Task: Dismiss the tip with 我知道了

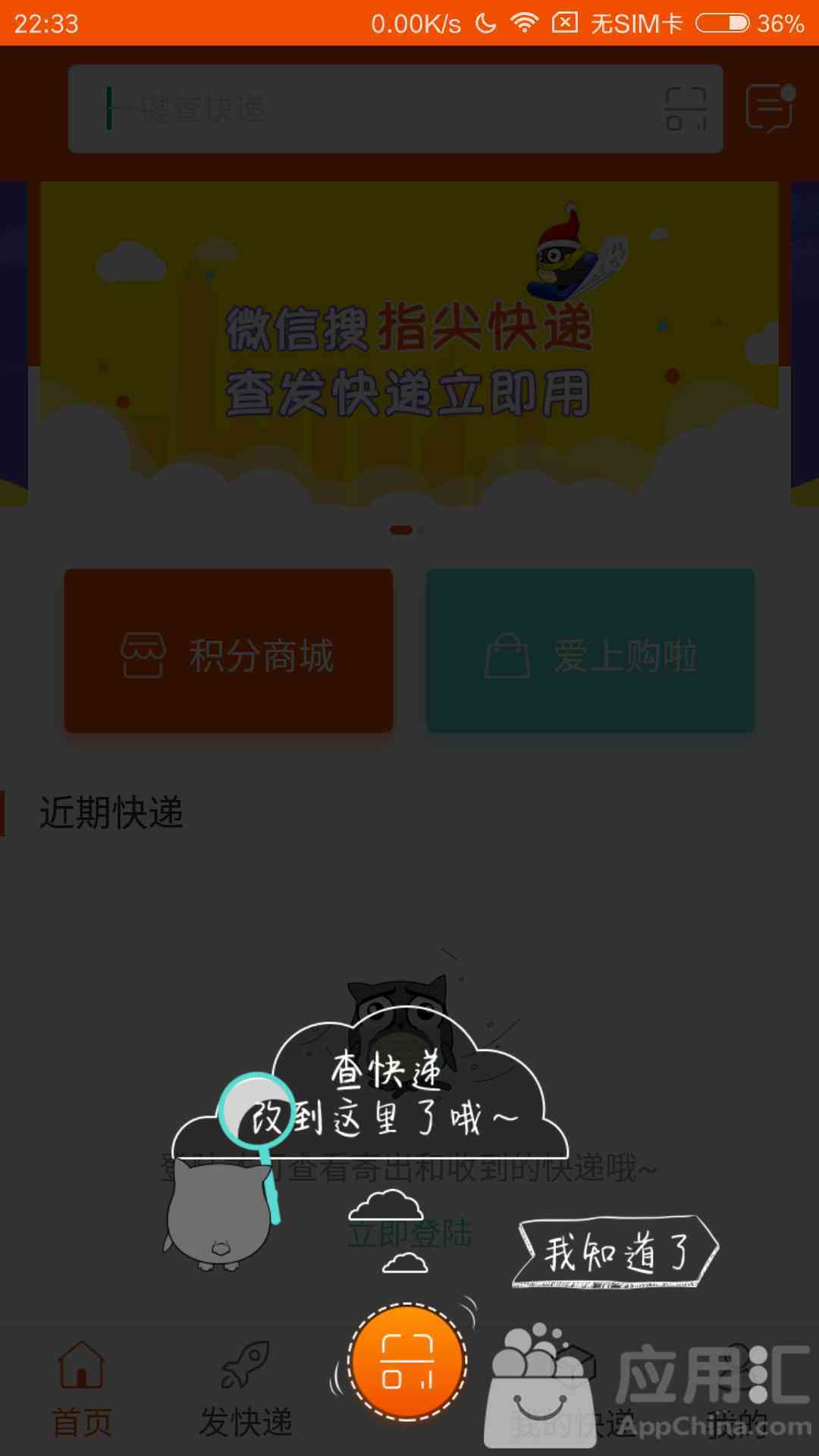Action: tap(615, 1252)
